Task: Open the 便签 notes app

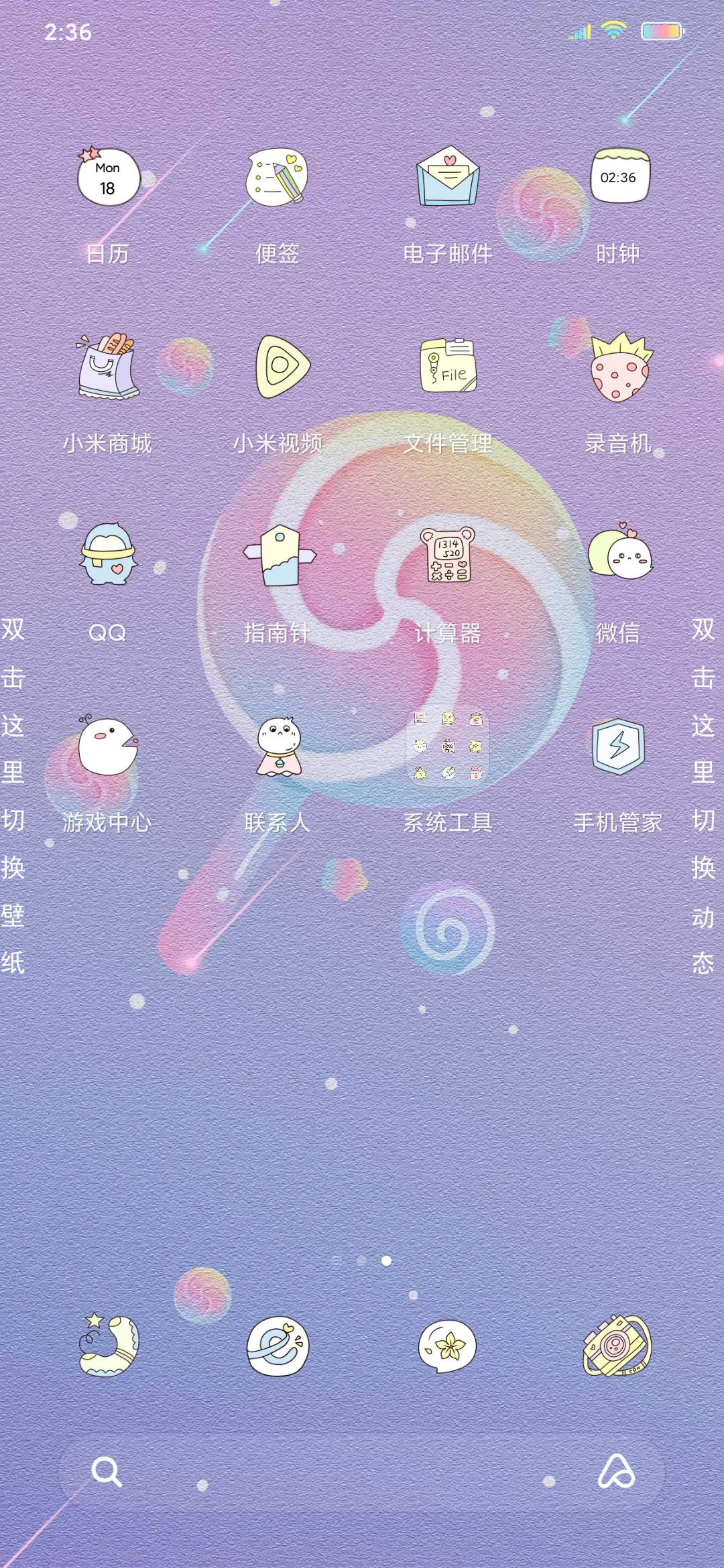Action: click(278, 174)
